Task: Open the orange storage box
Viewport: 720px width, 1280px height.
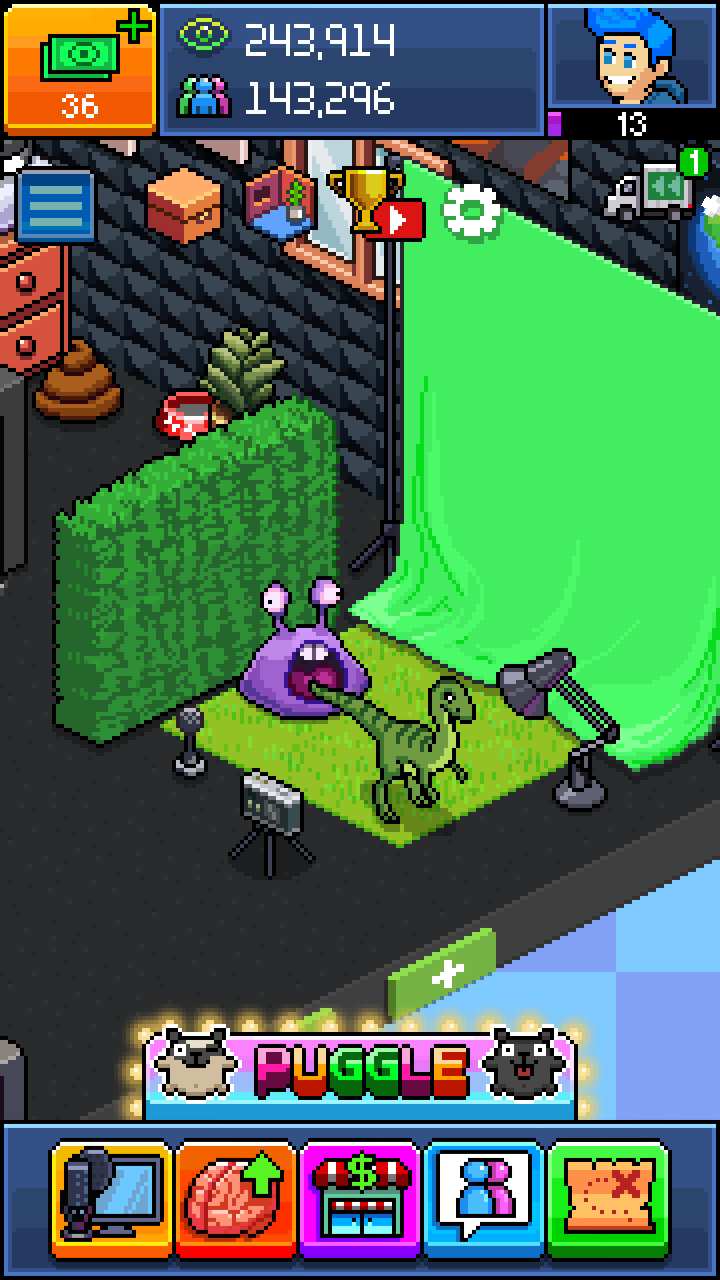Action: 183,203
